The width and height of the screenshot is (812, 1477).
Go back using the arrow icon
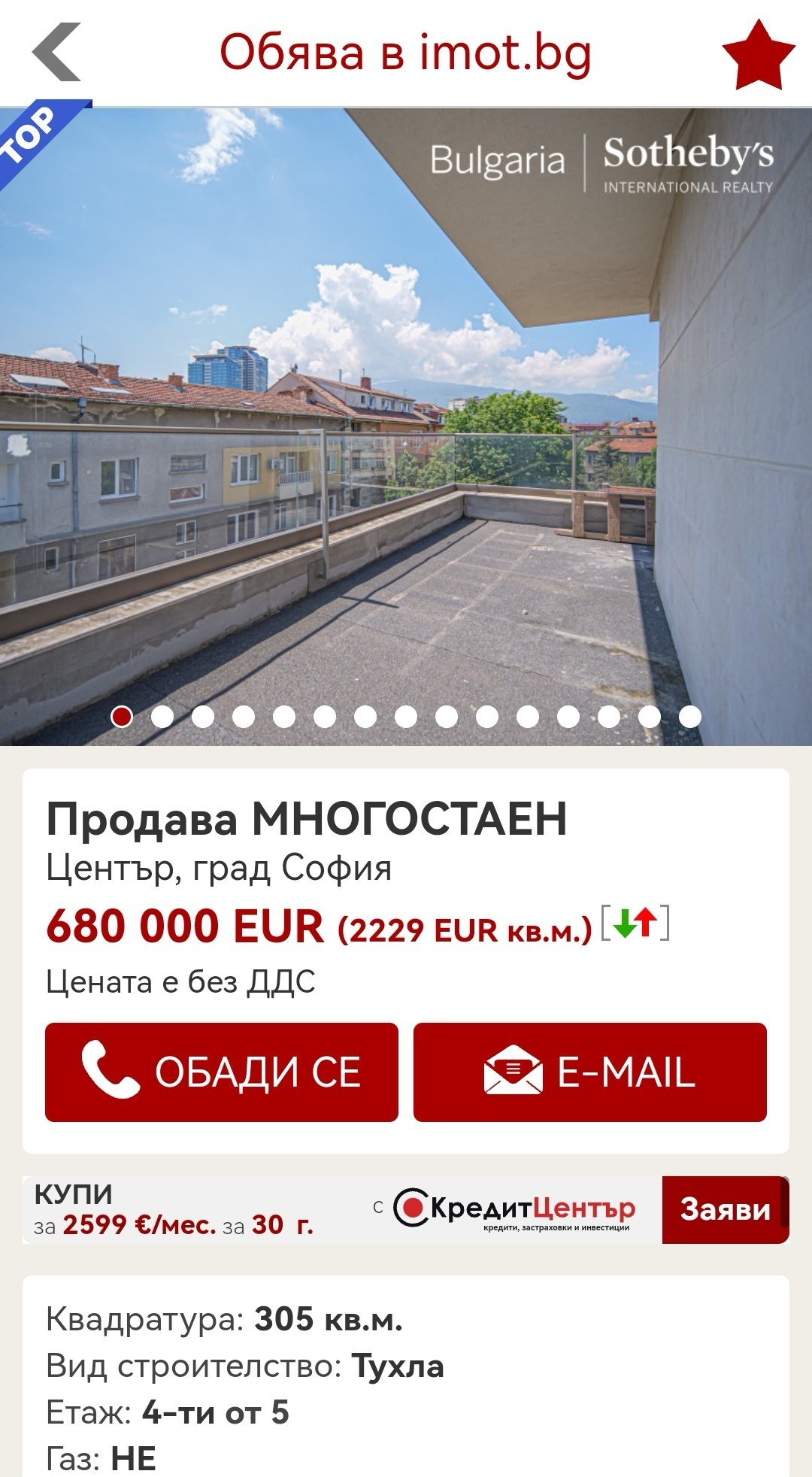(x=56, y=52)
